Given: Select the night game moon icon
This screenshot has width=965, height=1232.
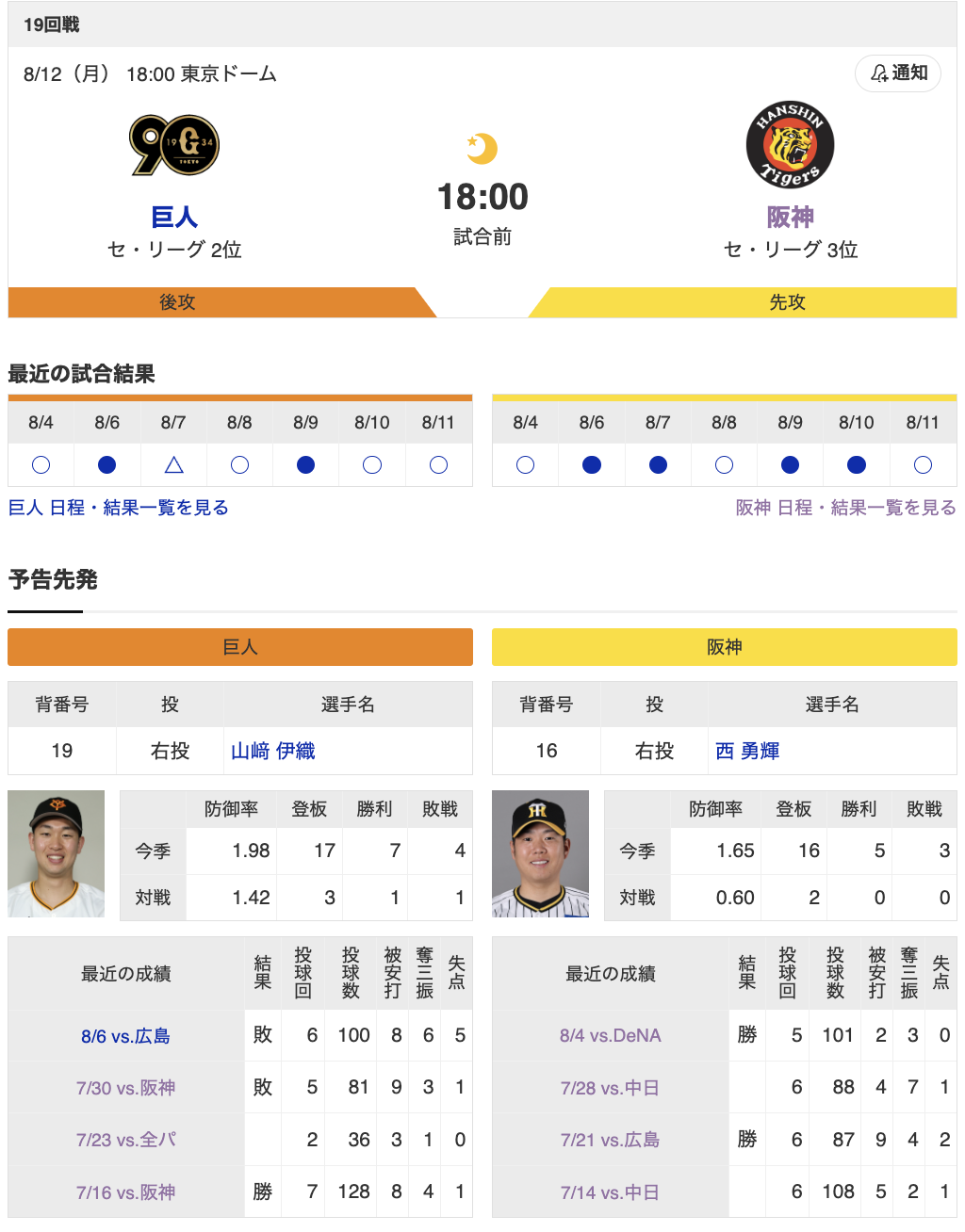Looking at the screenshot, I should point(482,149).
